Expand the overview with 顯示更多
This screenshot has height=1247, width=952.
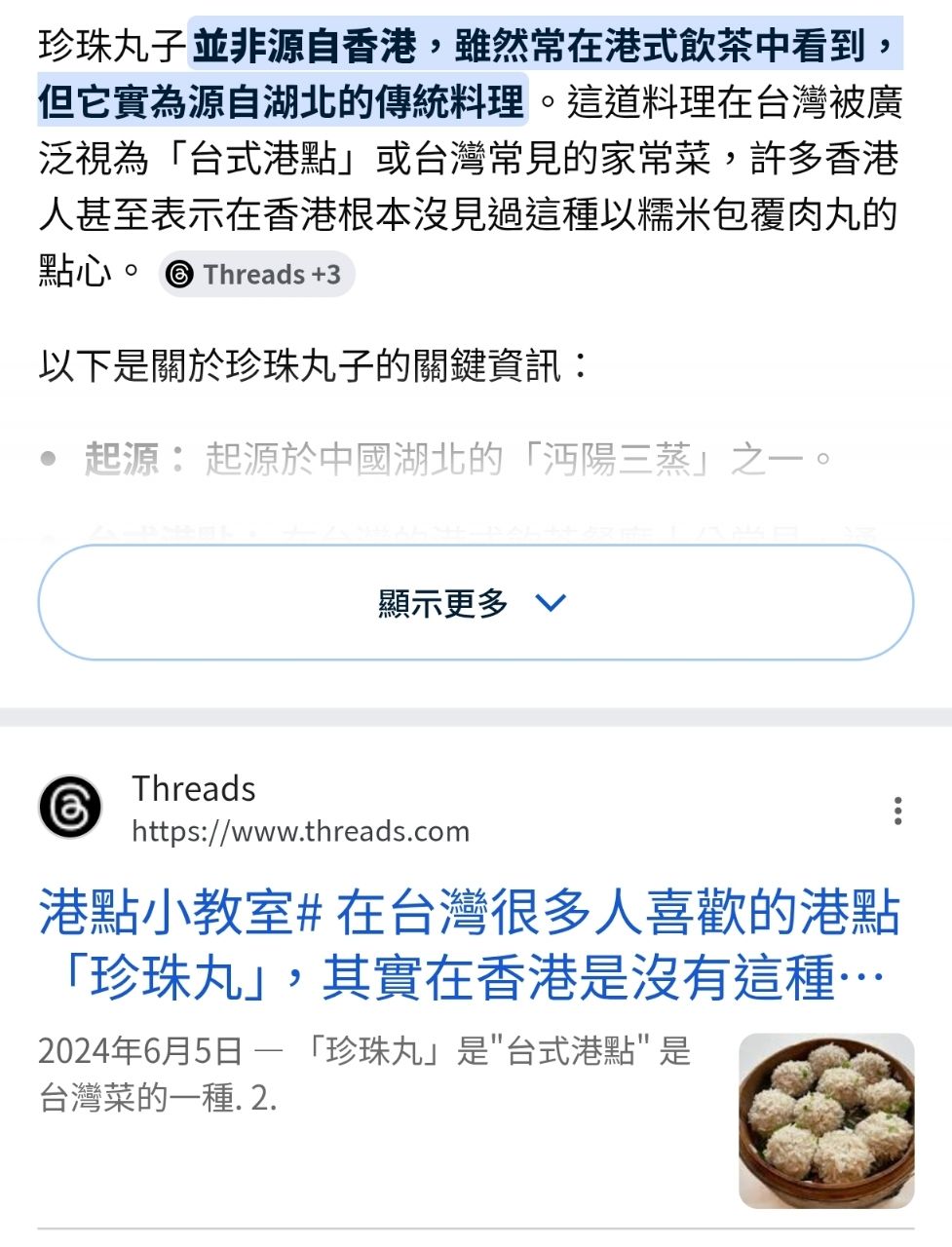tap(475, 603)
